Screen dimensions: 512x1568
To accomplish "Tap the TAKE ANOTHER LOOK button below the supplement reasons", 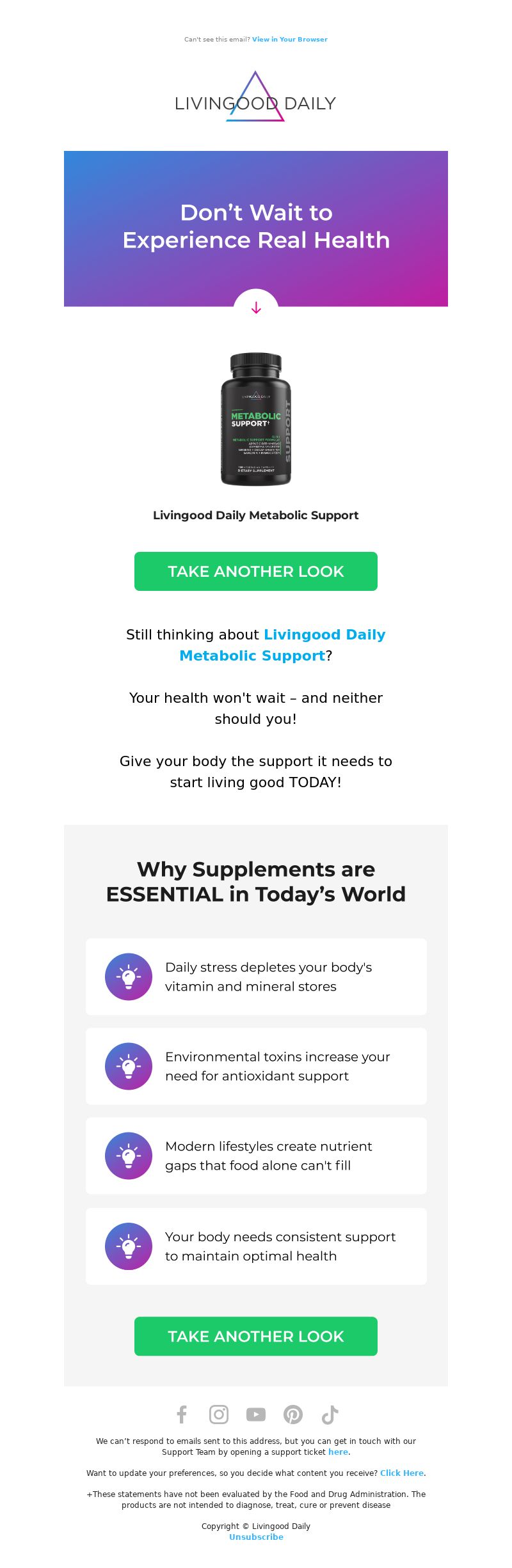I will coord(256,1336).
